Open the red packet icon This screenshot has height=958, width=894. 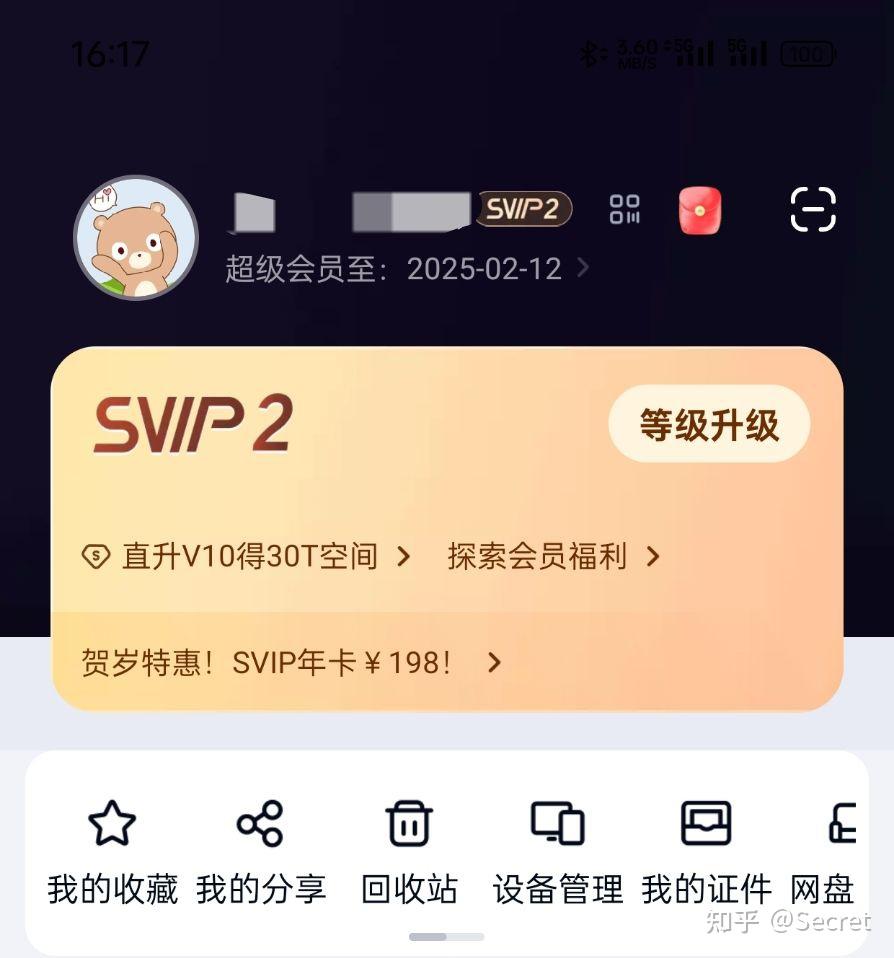[x=699, y=210]
